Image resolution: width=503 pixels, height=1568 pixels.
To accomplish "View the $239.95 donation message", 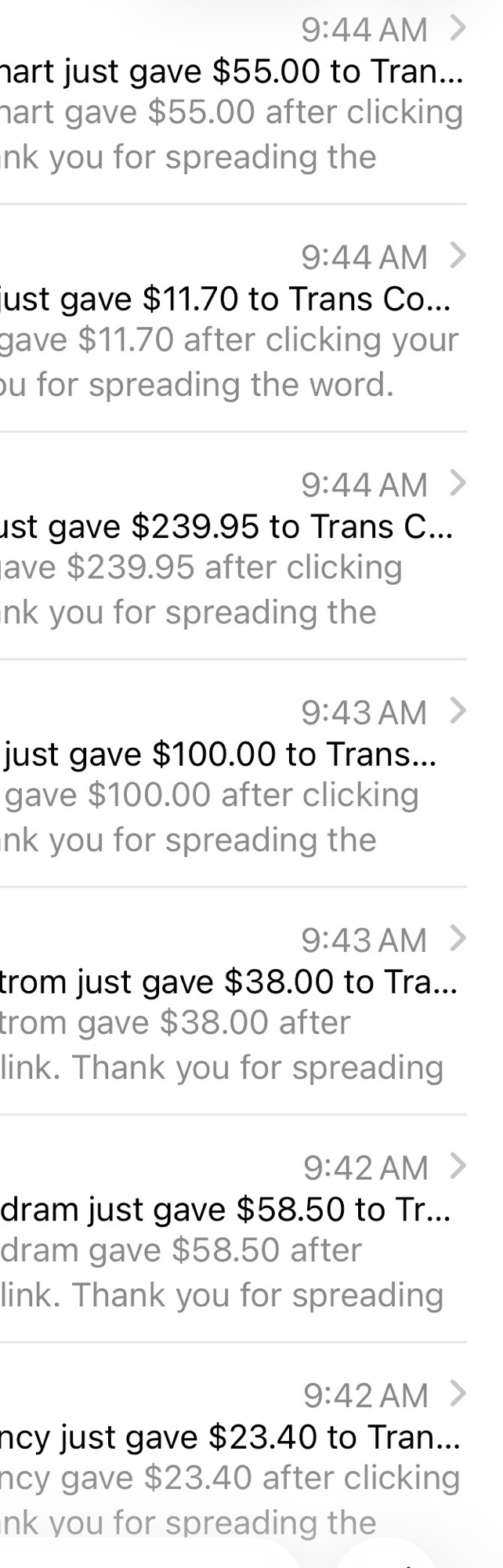I will pyautogui.click(x=235, y=549).
